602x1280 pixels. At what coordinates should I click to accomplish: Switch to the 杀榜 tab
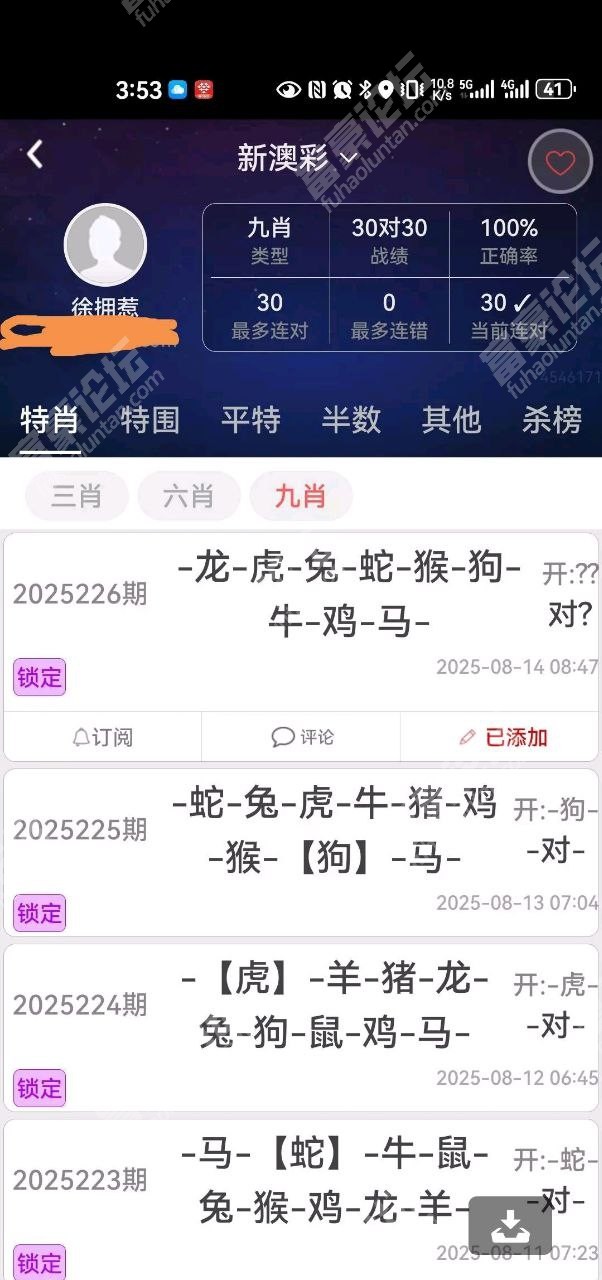click(x=551, y=419)
